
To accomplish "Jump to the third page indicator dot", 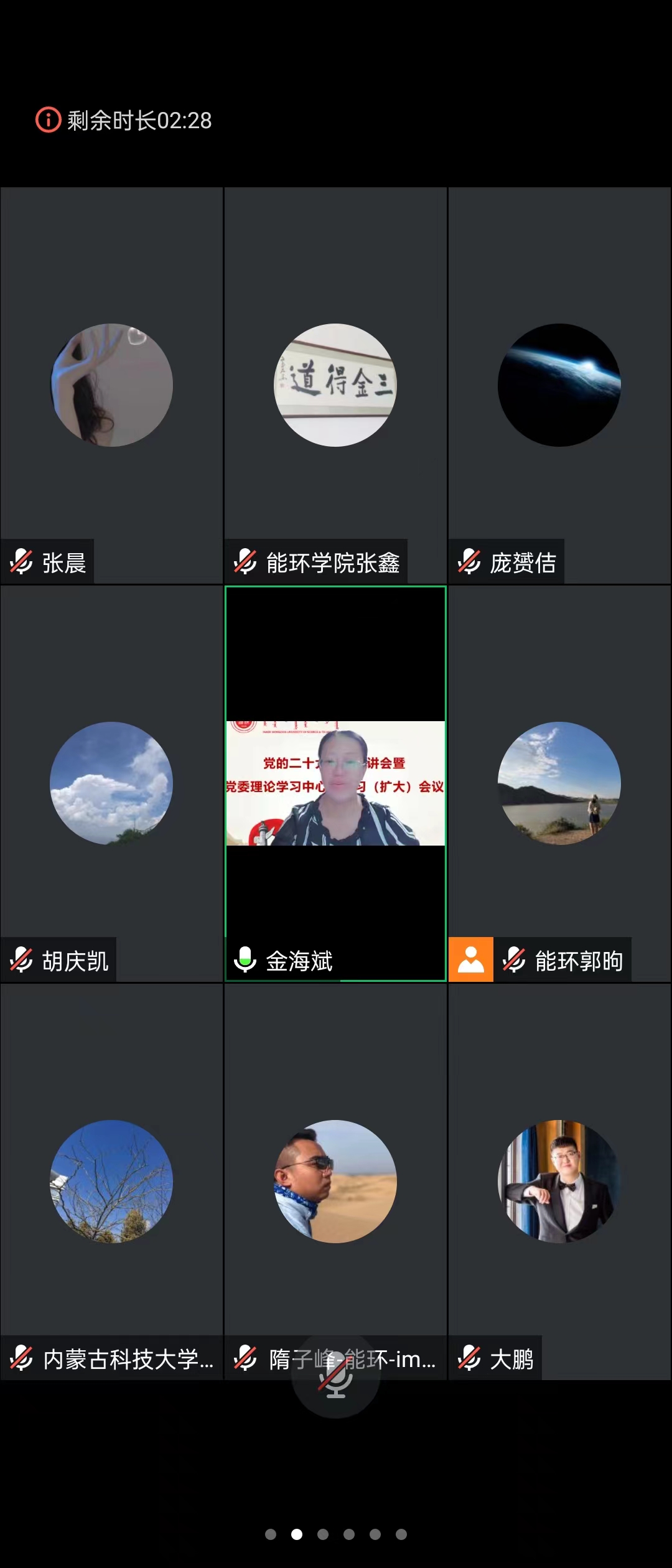I will (323, 1534).
